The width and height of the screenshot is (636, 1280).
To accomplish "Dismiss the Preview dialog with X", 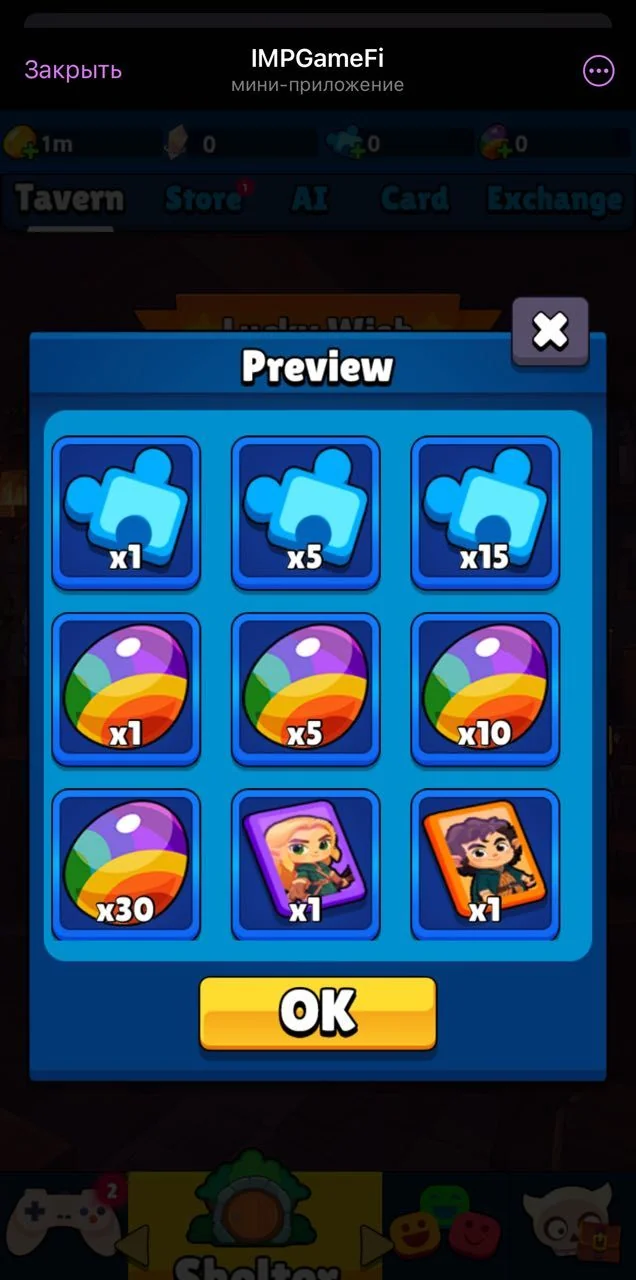I will point(550,331).
